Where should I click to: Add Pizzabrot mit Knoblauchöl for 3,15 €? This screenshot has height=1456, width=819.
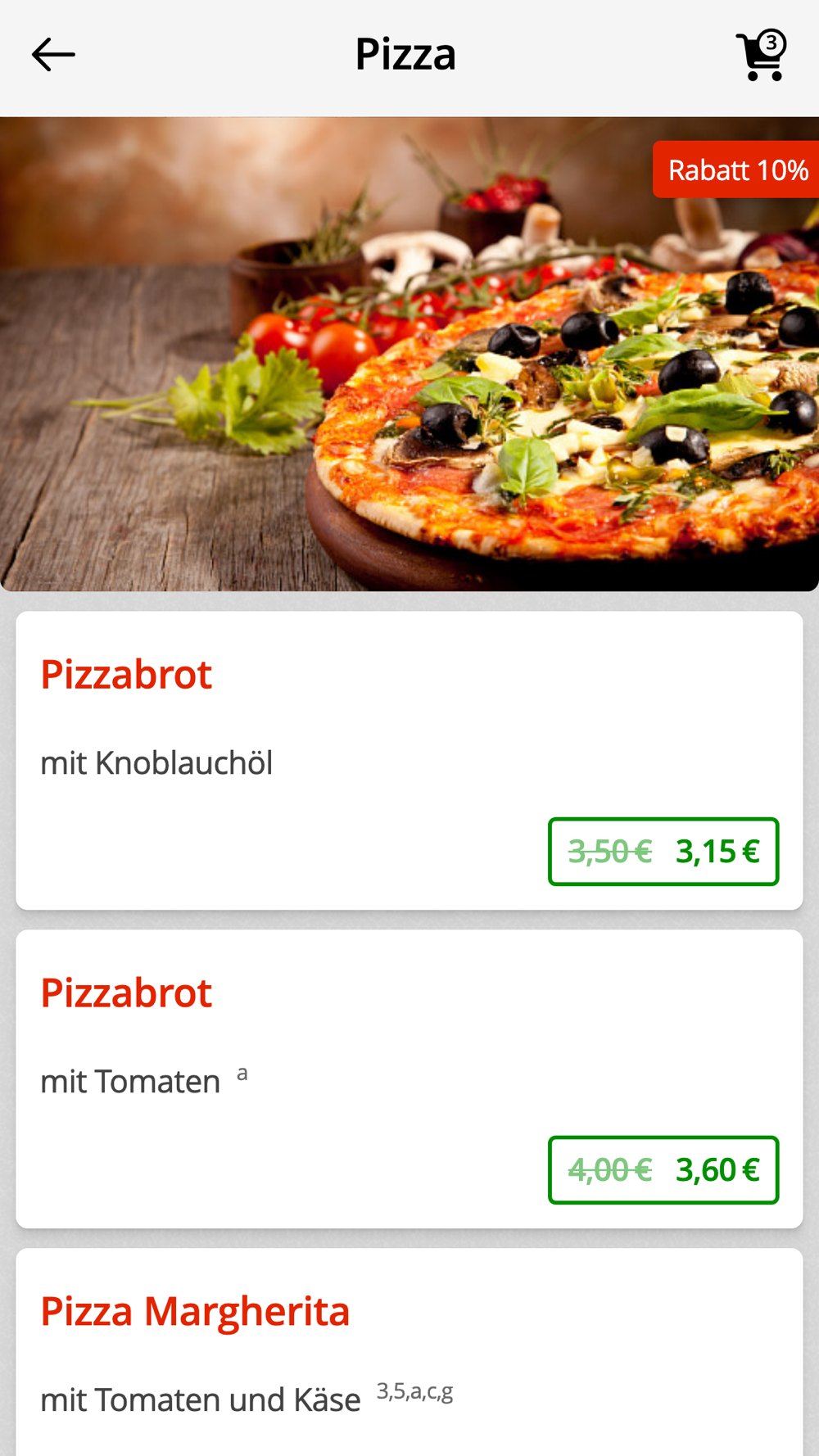(663, 852)
